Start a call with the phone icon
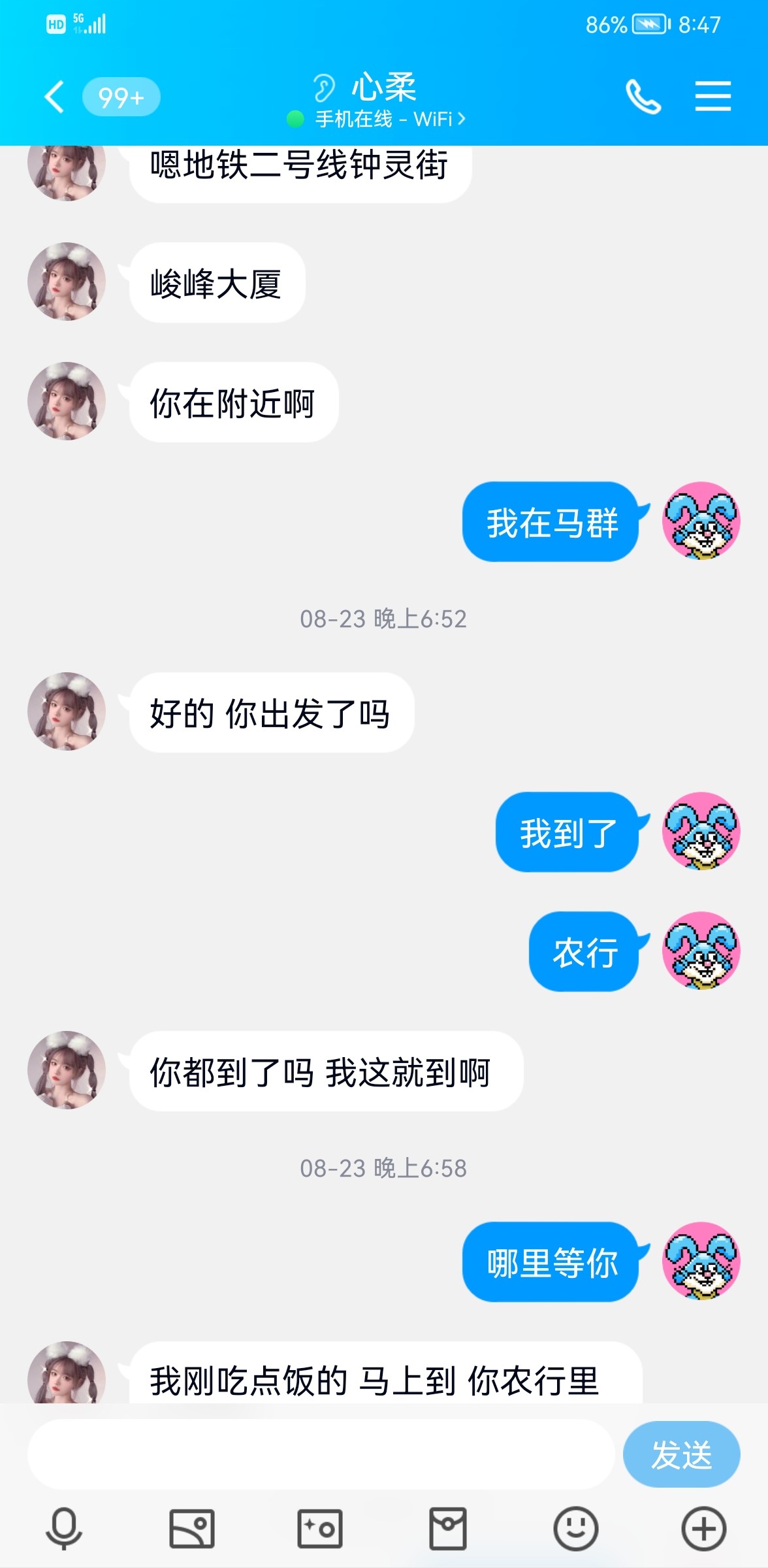This screenshot has width=768, height=1568. [643, 96]
